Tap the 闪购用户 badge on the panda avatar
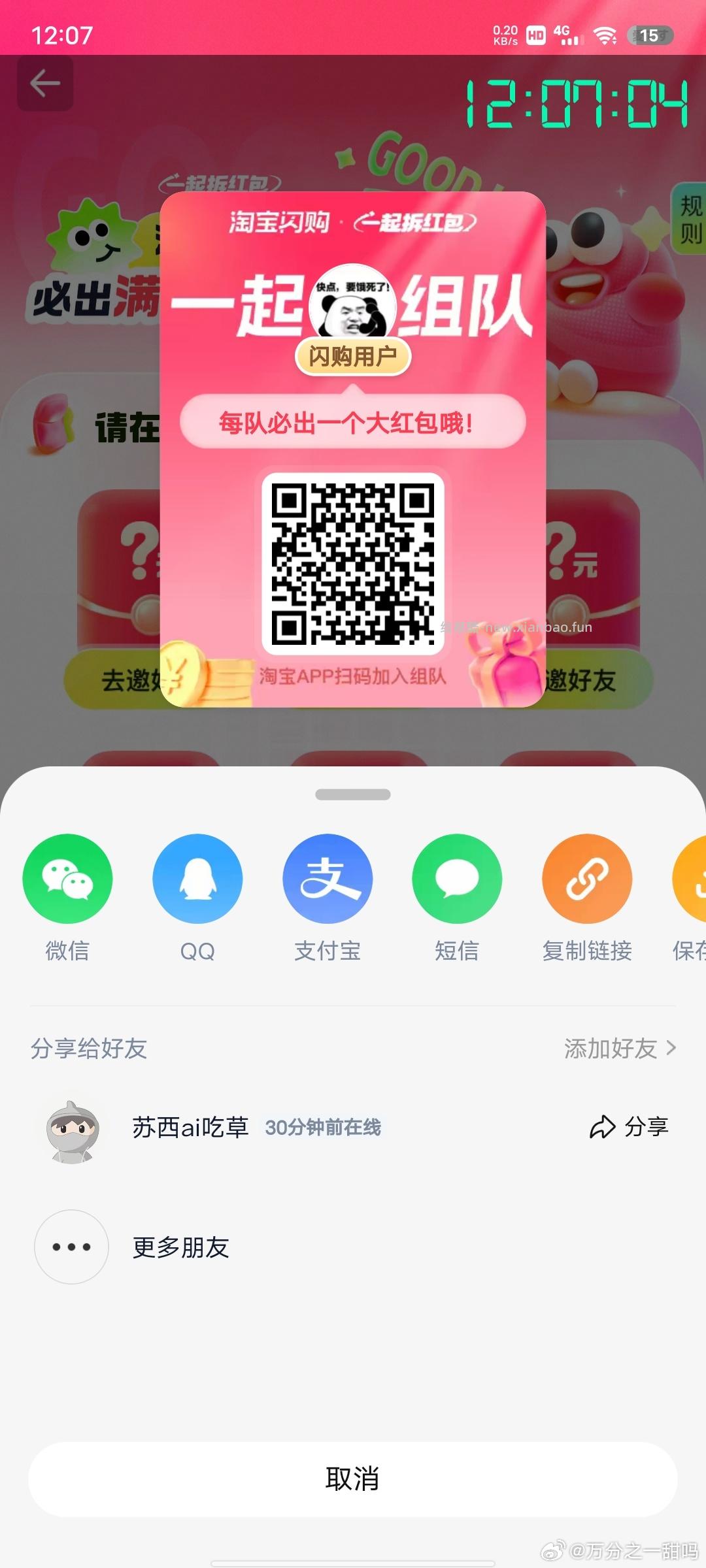This screenshot has height=1568, width=706. (x=353, y=357)
